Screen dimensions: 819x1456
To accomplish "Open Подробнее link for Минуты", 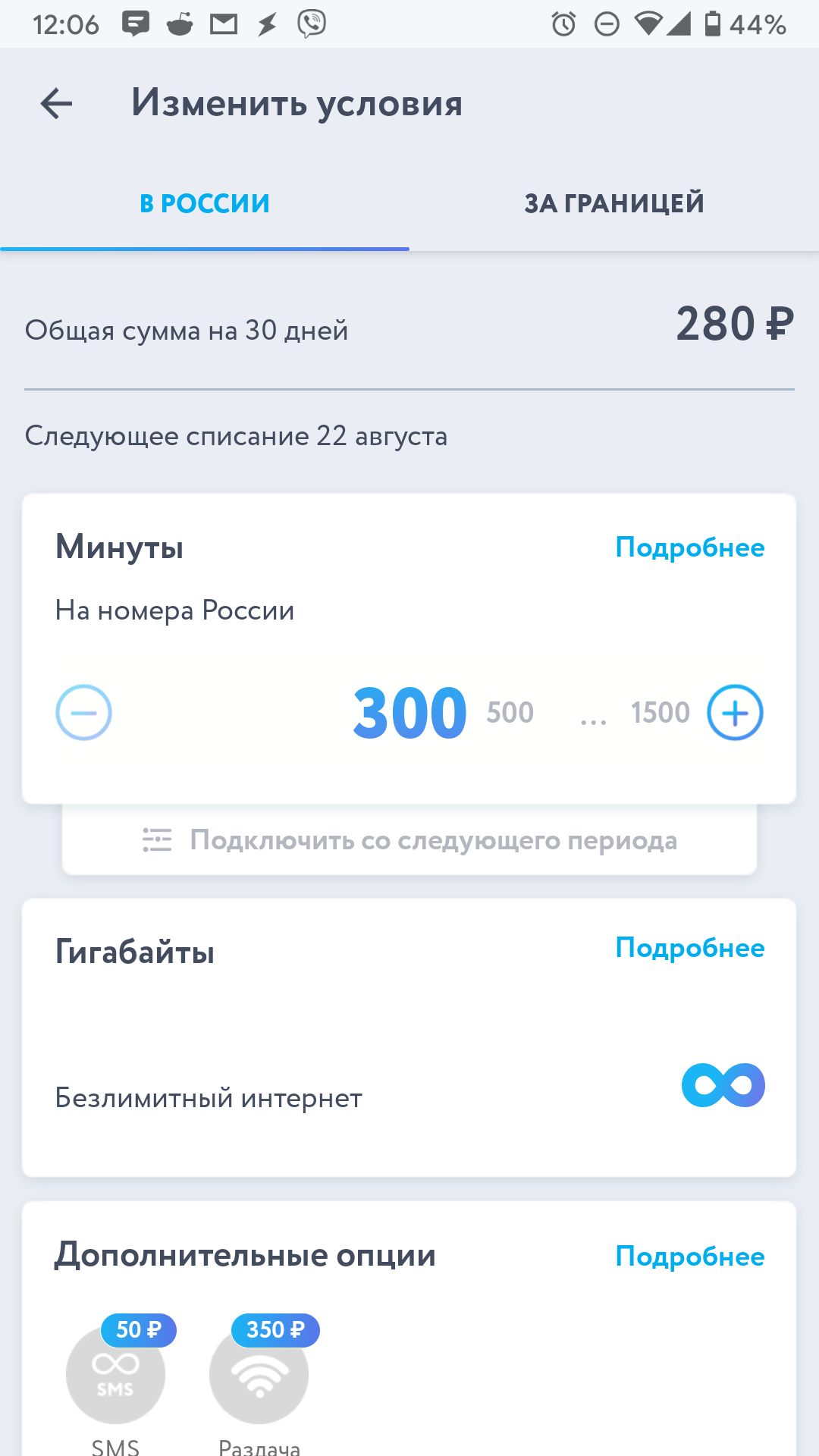I will click(x=689, y=548).
